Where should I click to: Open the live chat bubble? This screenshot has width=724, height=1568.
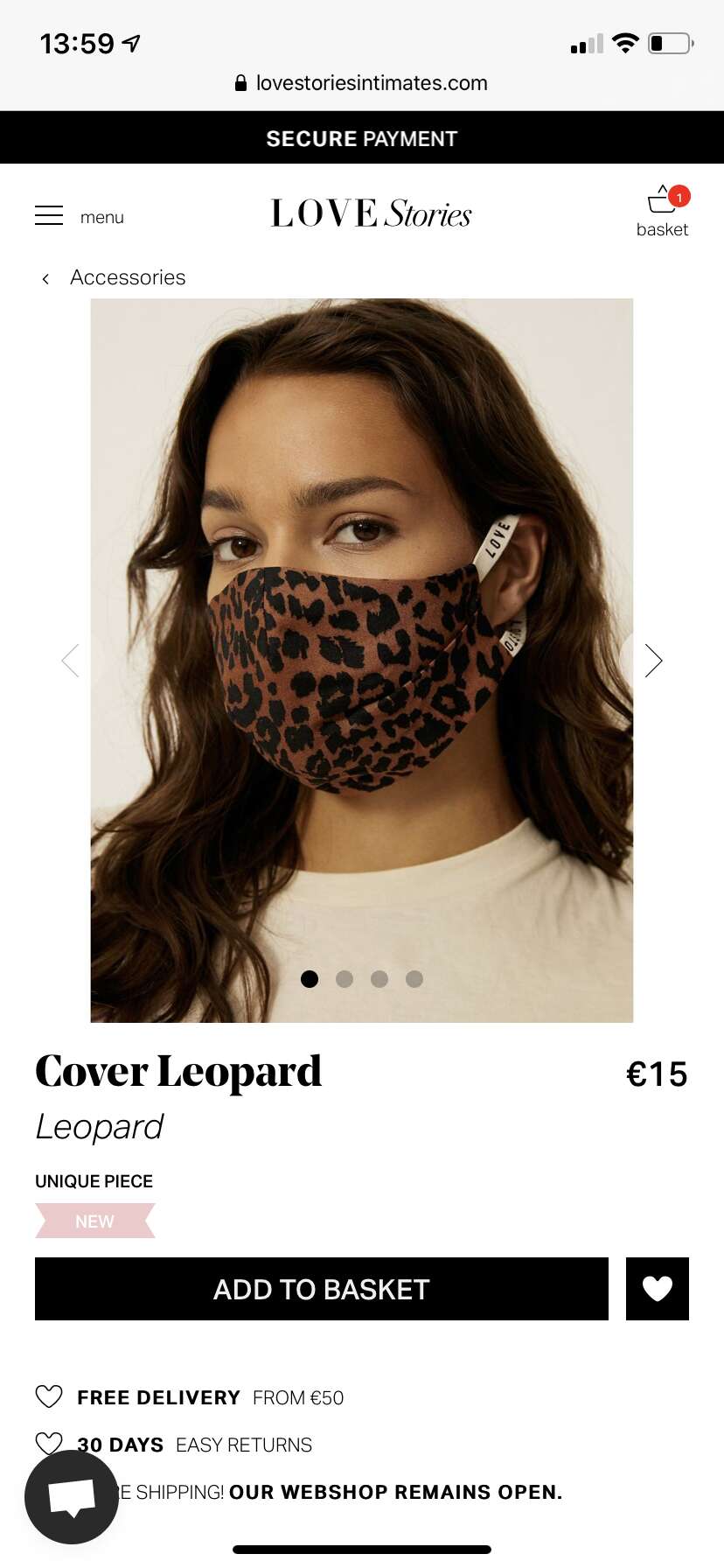pos(72,1497)
